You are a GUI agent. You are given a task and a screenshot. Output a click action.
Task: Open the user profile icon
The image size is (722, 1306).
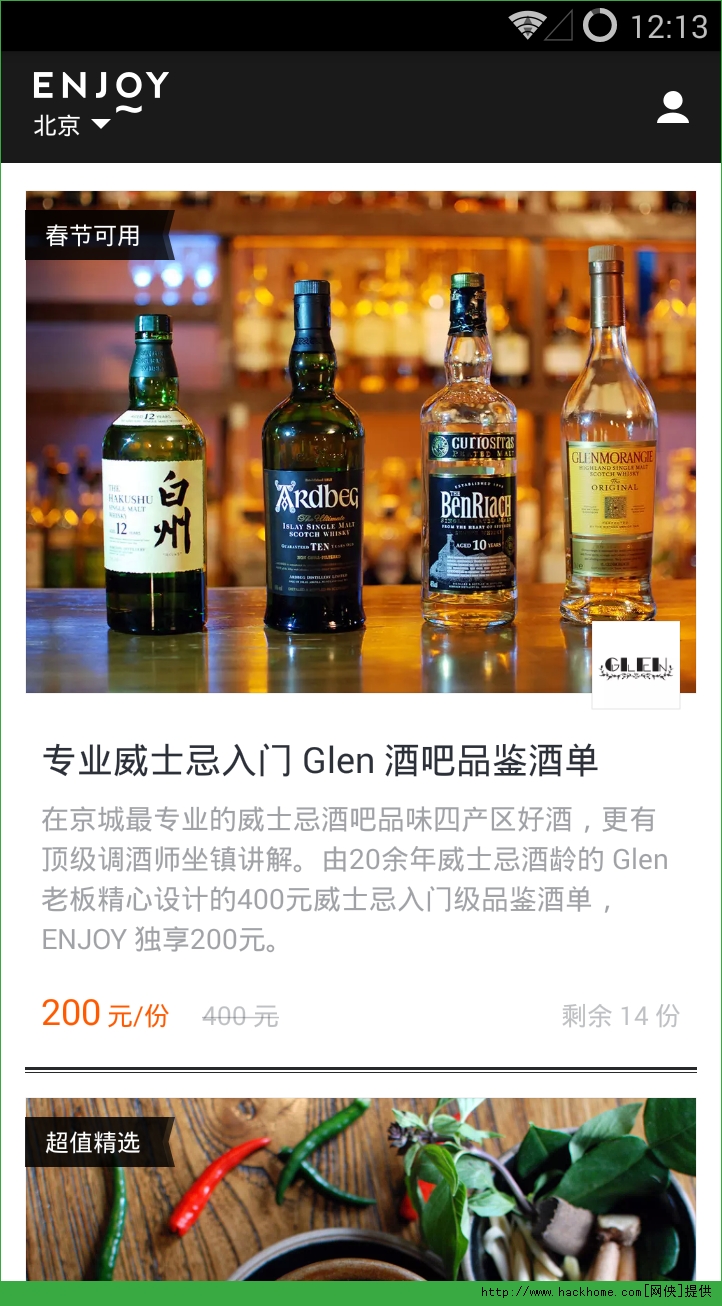(x=673, y=108)
